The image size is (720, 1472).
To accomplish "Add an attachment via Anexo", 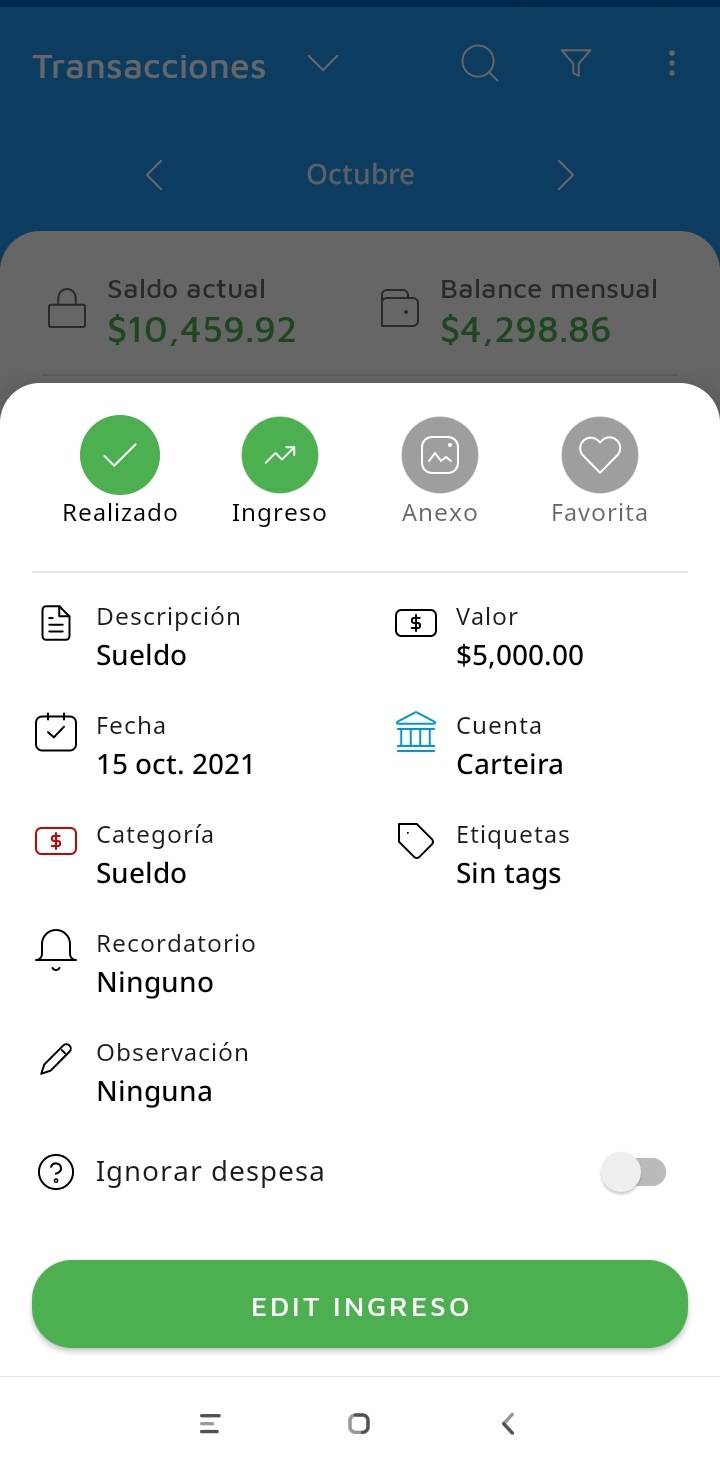I will (x=440, y=456).
